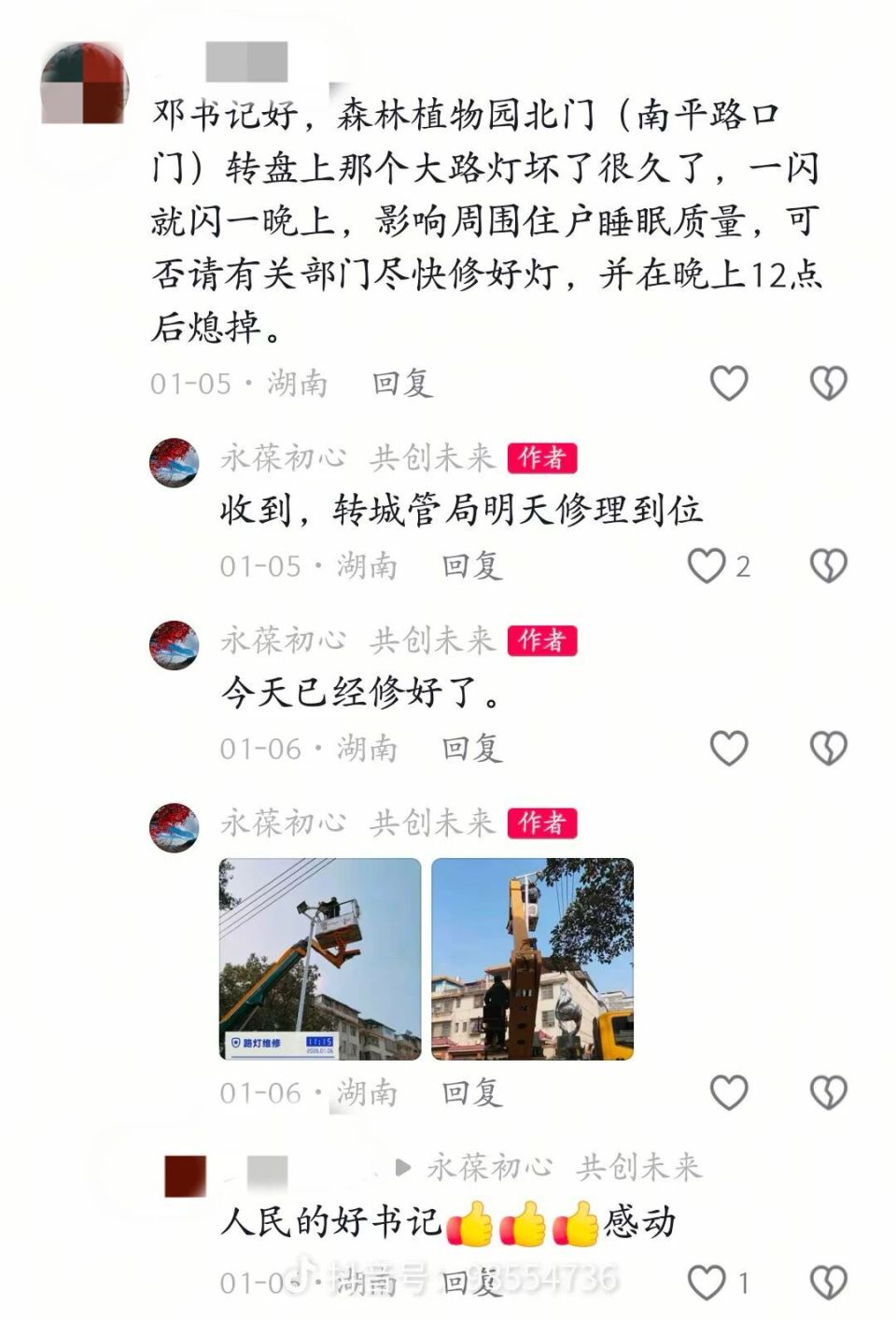This screenshot has width=896, height=1321.
Task: Like the top comment about the broken streetlight
Action: (x=731, y=381)
